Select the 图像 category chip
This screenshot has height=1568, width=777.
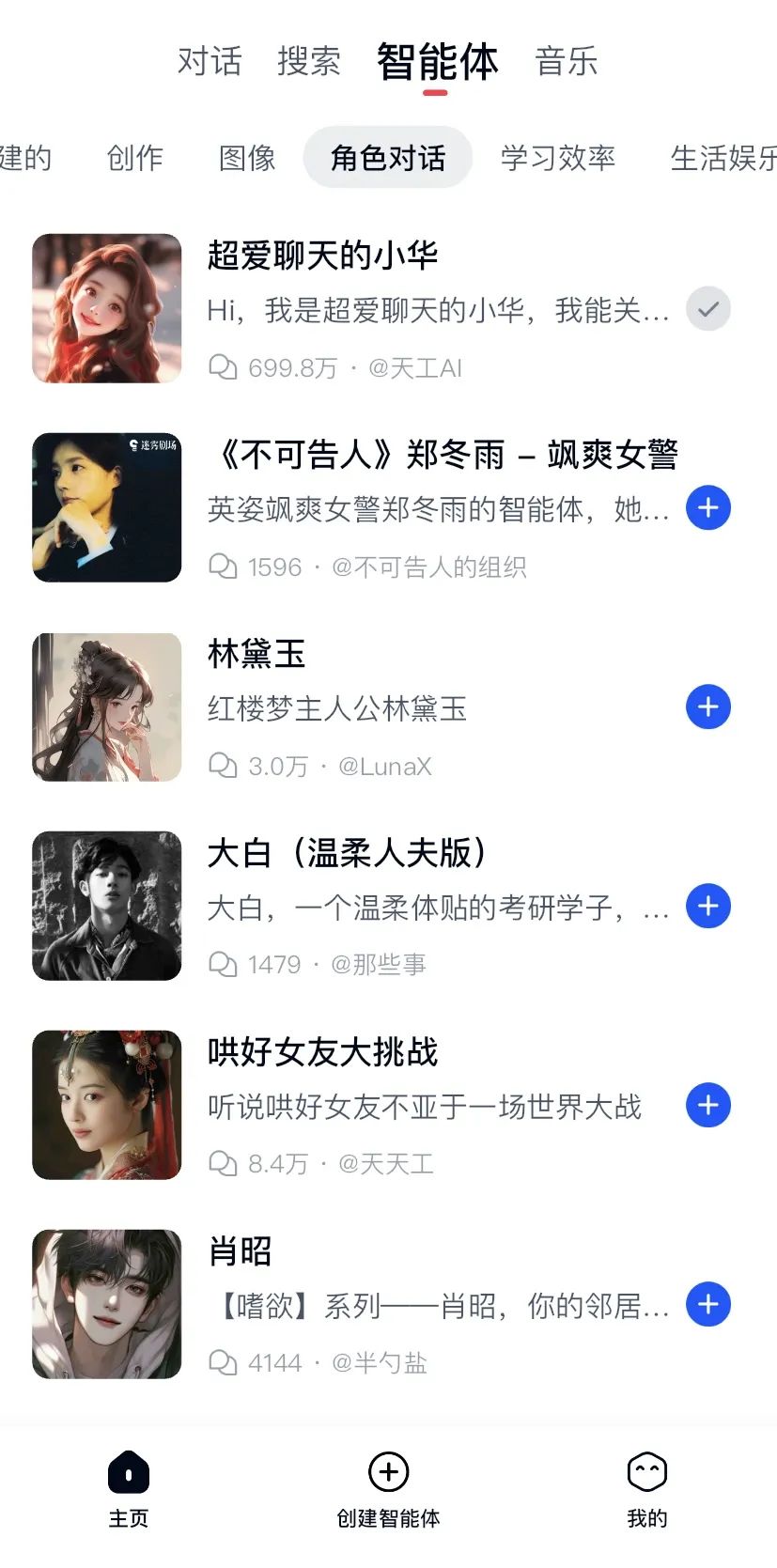(247, 158)
